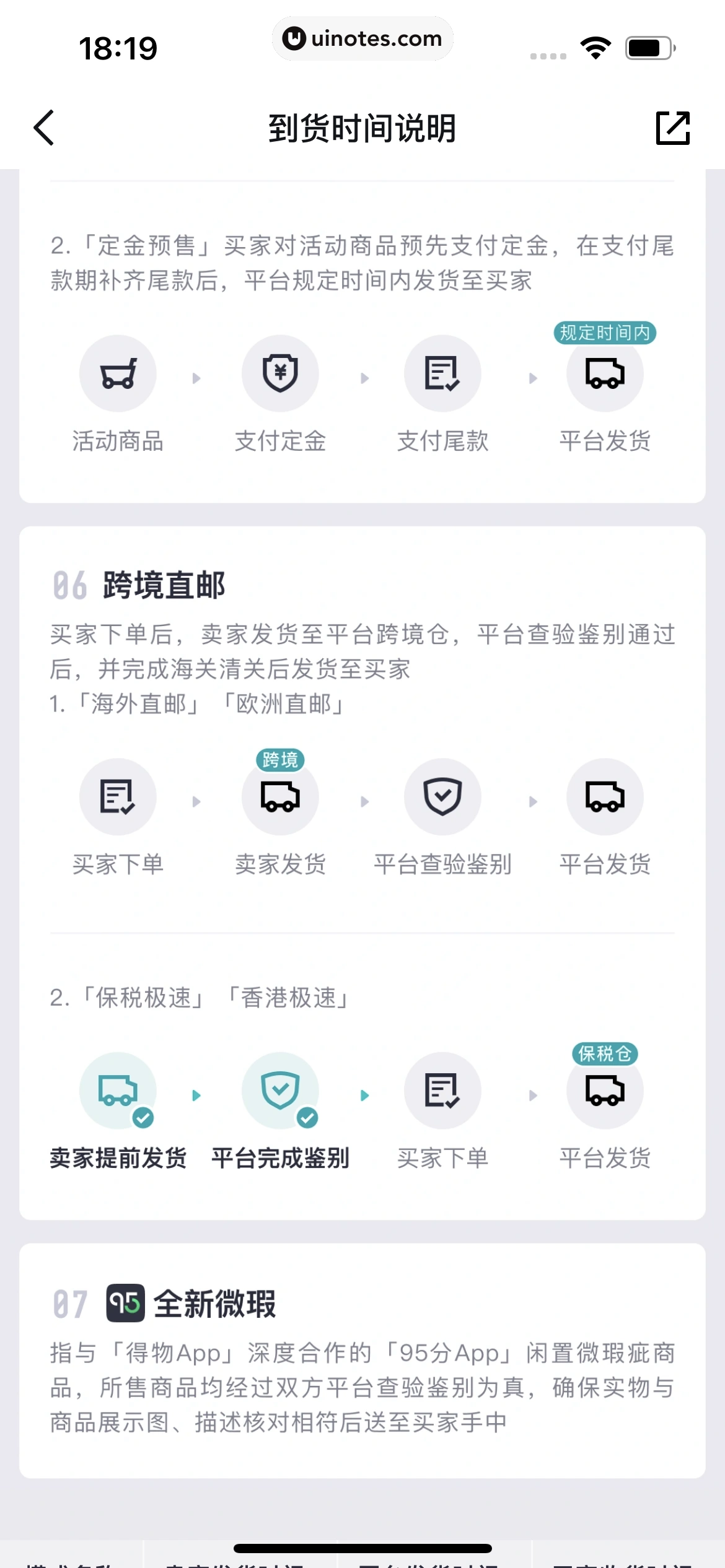Viewport: 725px width, 1568px height.
Task: Click the uinotes.com pill in status bar
Action: click(x=362, y=38)
